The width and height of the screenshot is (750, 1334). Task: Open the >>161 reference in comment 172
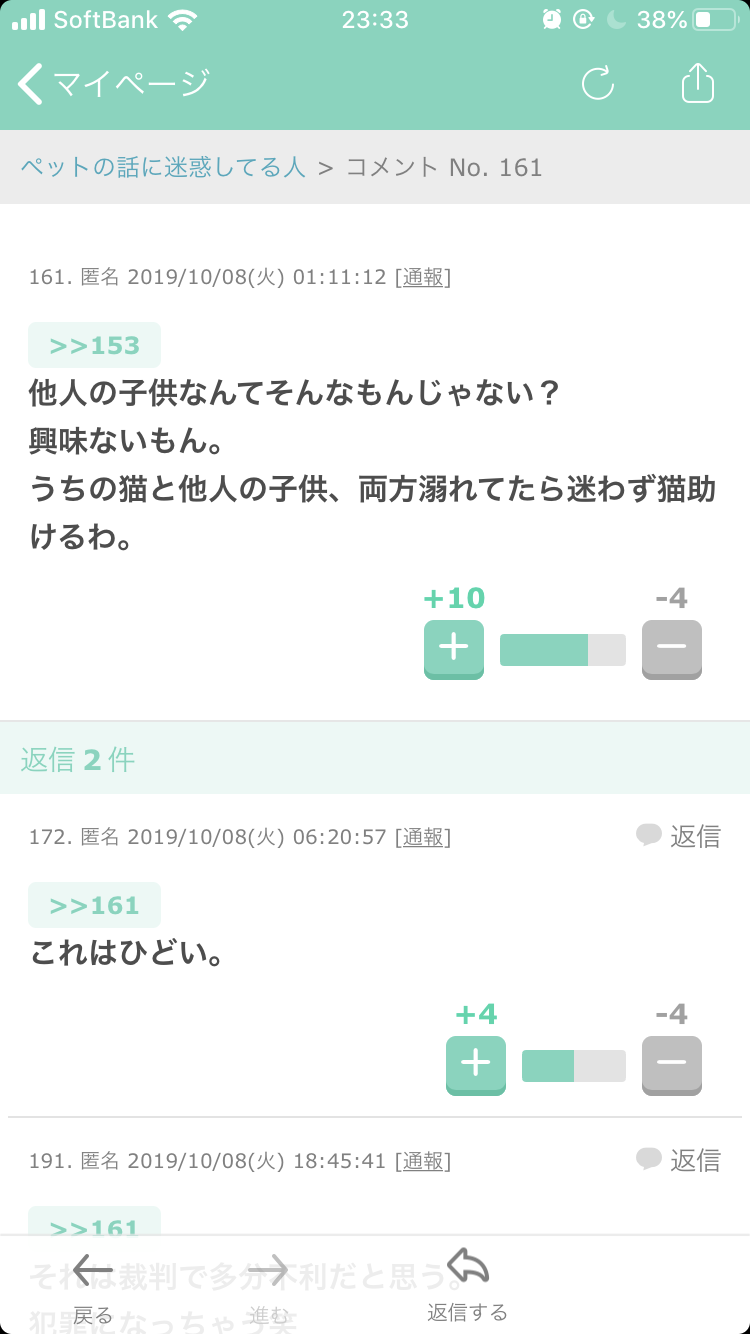[95, 905]
